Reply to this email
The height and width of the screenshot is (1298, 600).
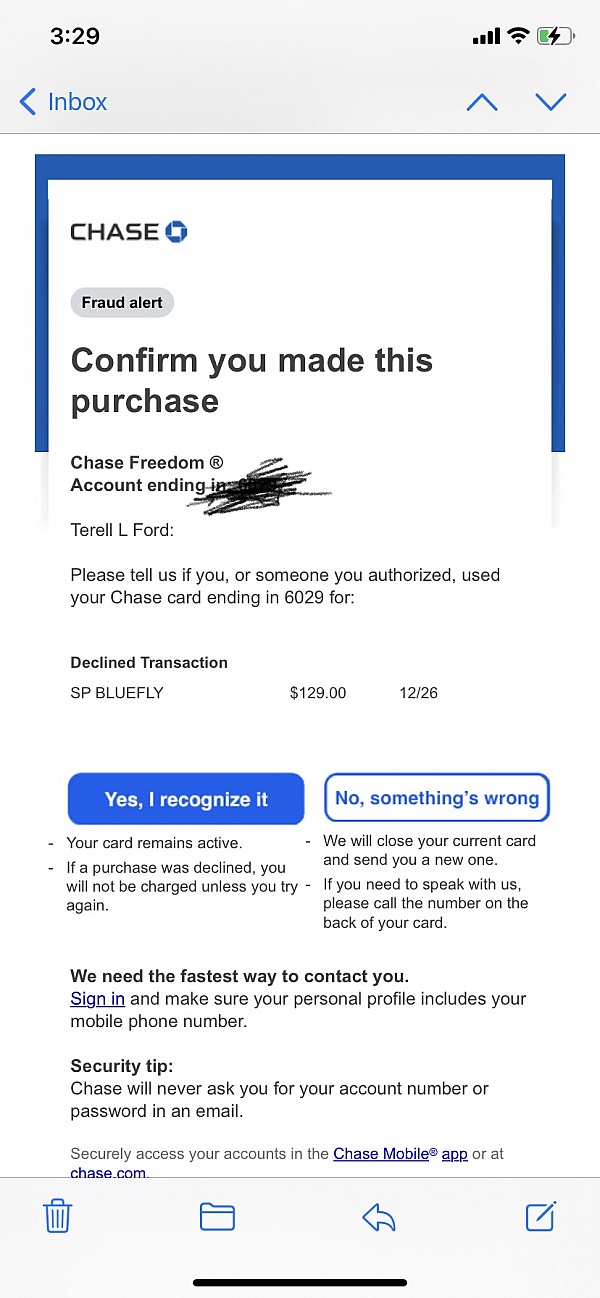click(x=379, y=1216)
